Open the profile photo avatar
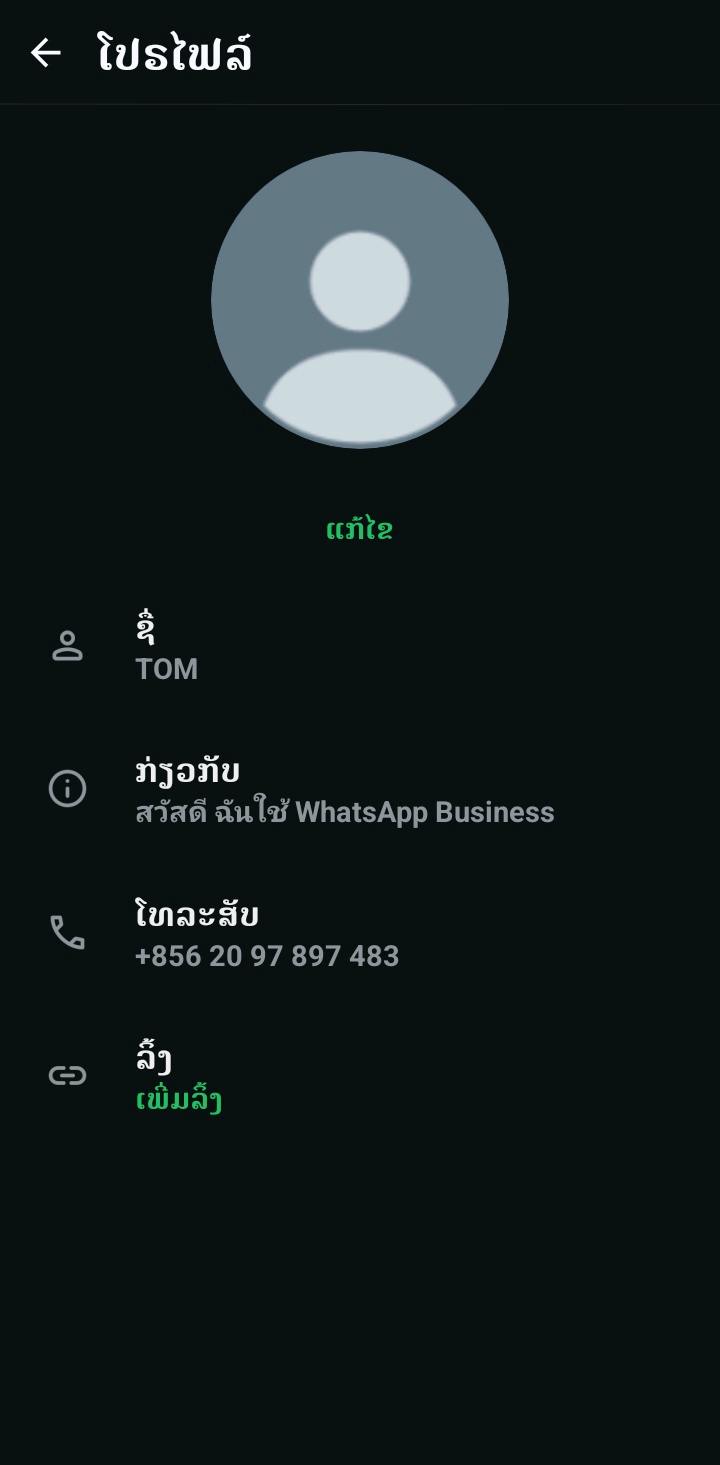The image size is (720, 1465). click(360, 300)
